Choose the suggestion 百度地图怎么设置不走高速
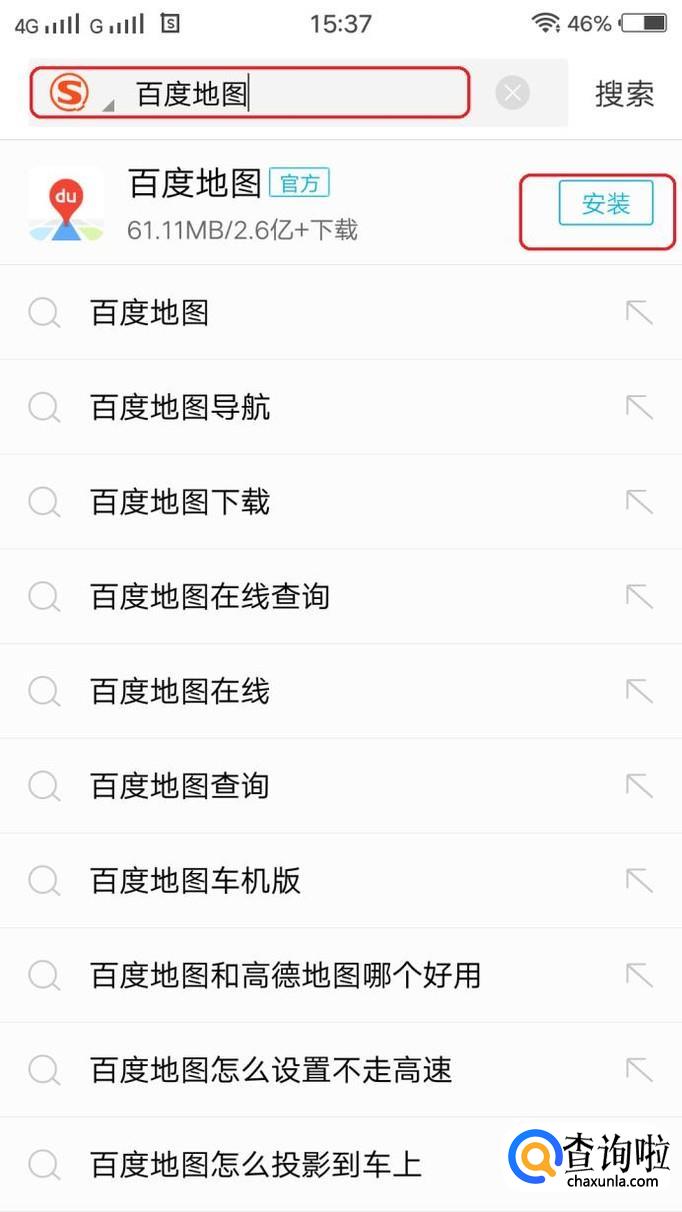Screen dimensions: 682x1212 271,1070
